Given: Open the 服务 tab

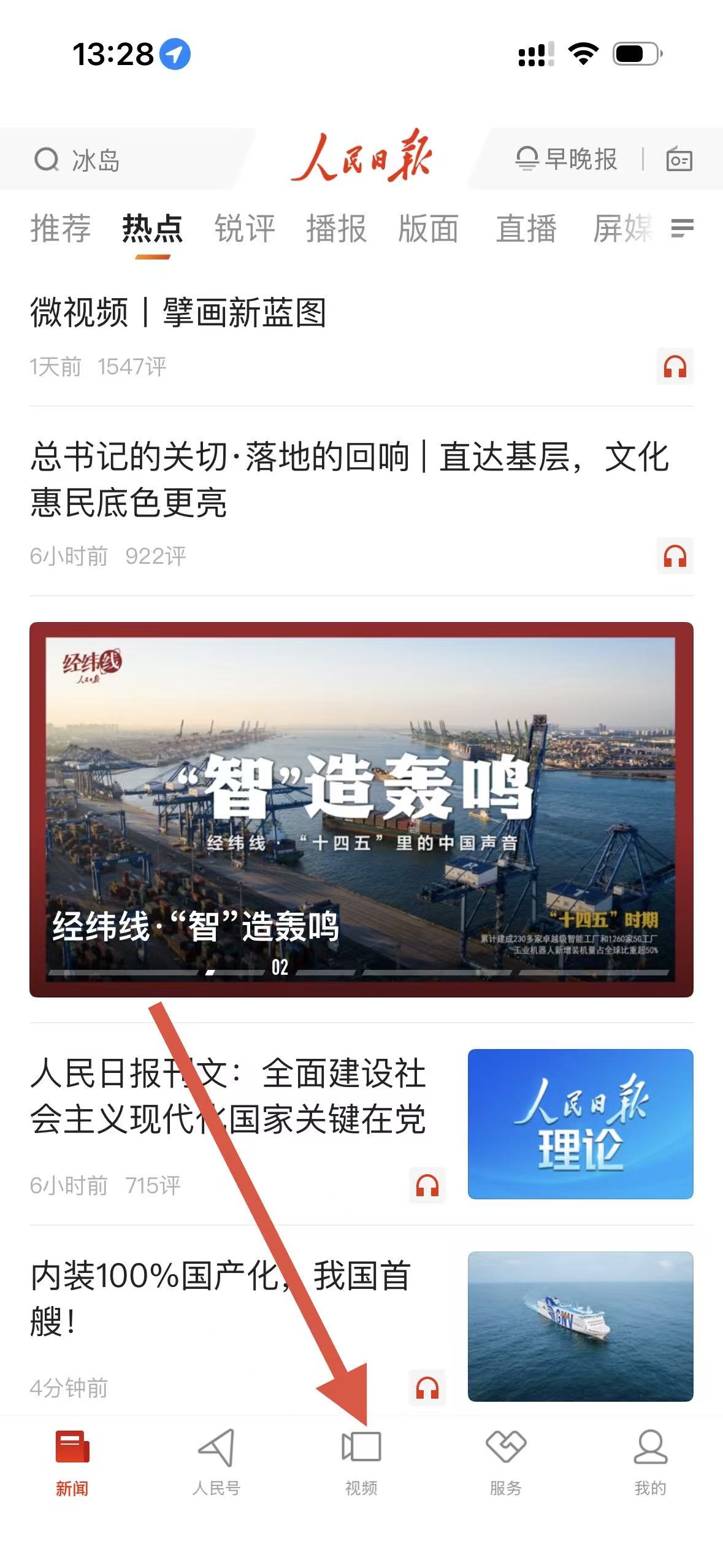Looking at the screenshot, I should tap(505, 1461).
